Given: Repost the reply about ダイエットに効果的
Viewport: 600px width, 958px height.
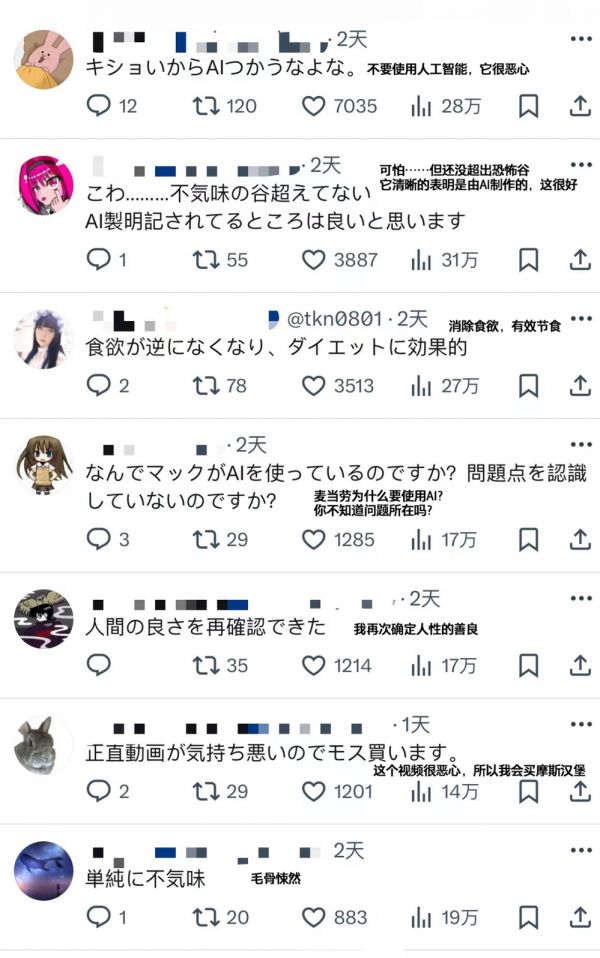Looking at the screenshot, I should (206, 386).
